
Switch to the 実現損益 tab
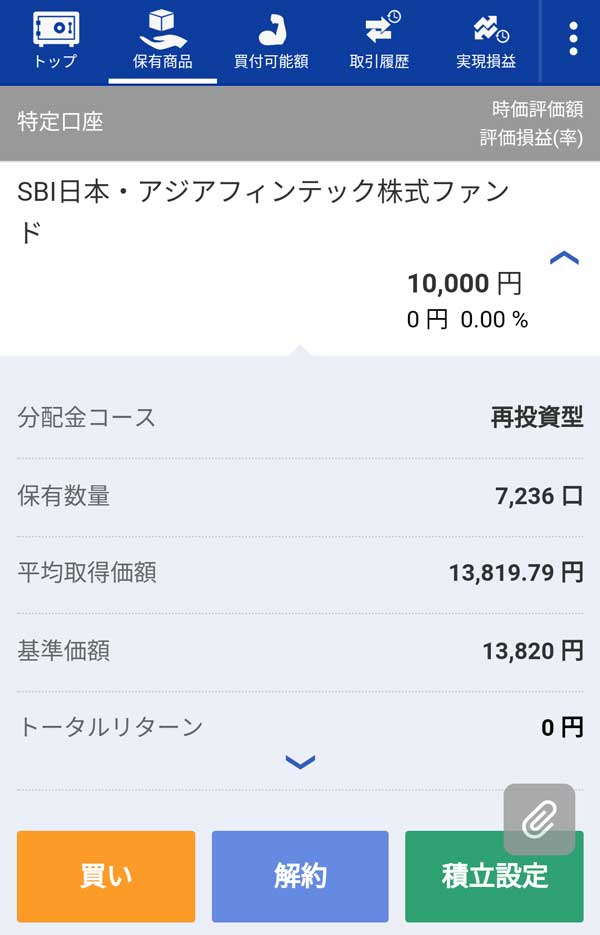coord(486,40)
